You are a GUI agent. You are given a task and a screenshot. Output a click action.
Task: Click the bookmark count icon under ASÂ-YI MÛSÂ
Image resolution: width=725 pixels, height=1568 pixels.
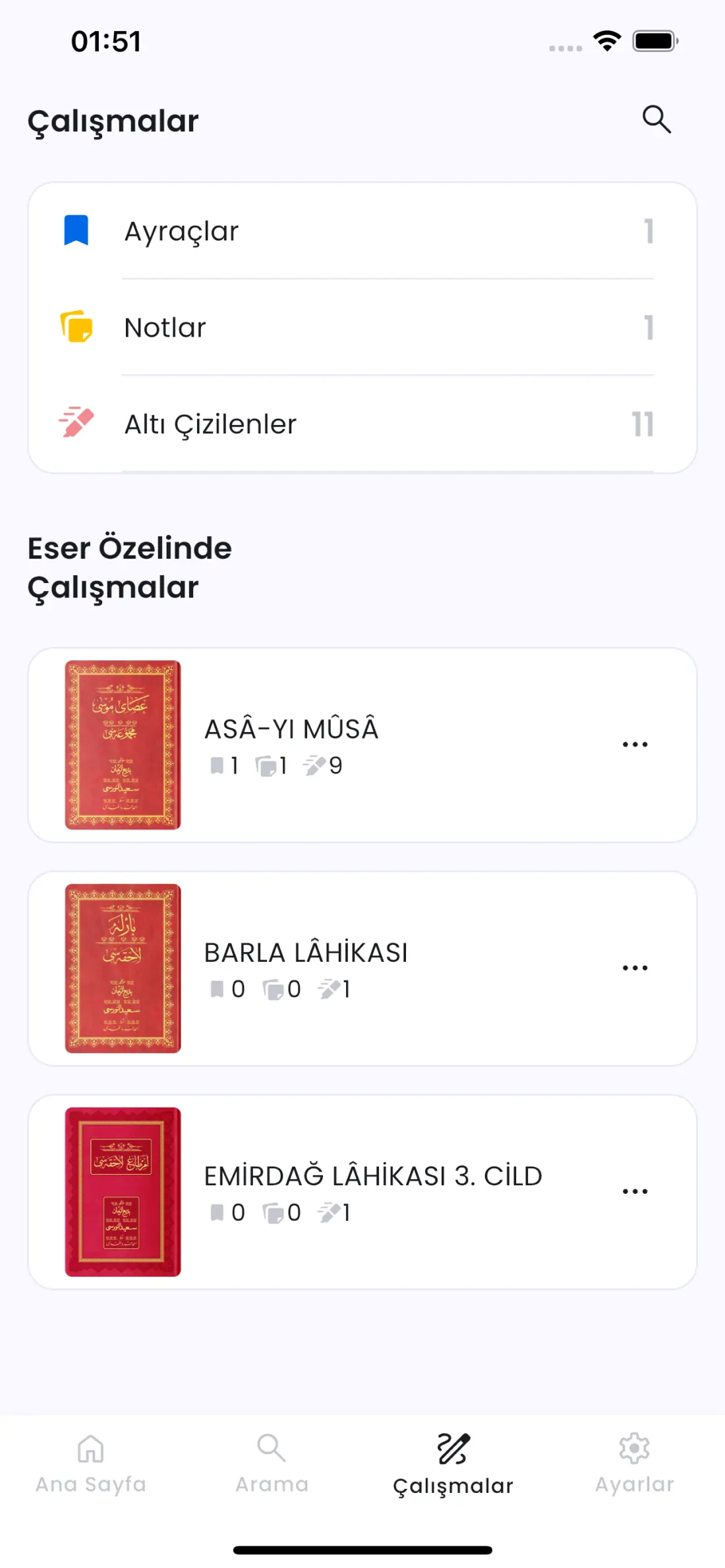(x=216, y=765)
